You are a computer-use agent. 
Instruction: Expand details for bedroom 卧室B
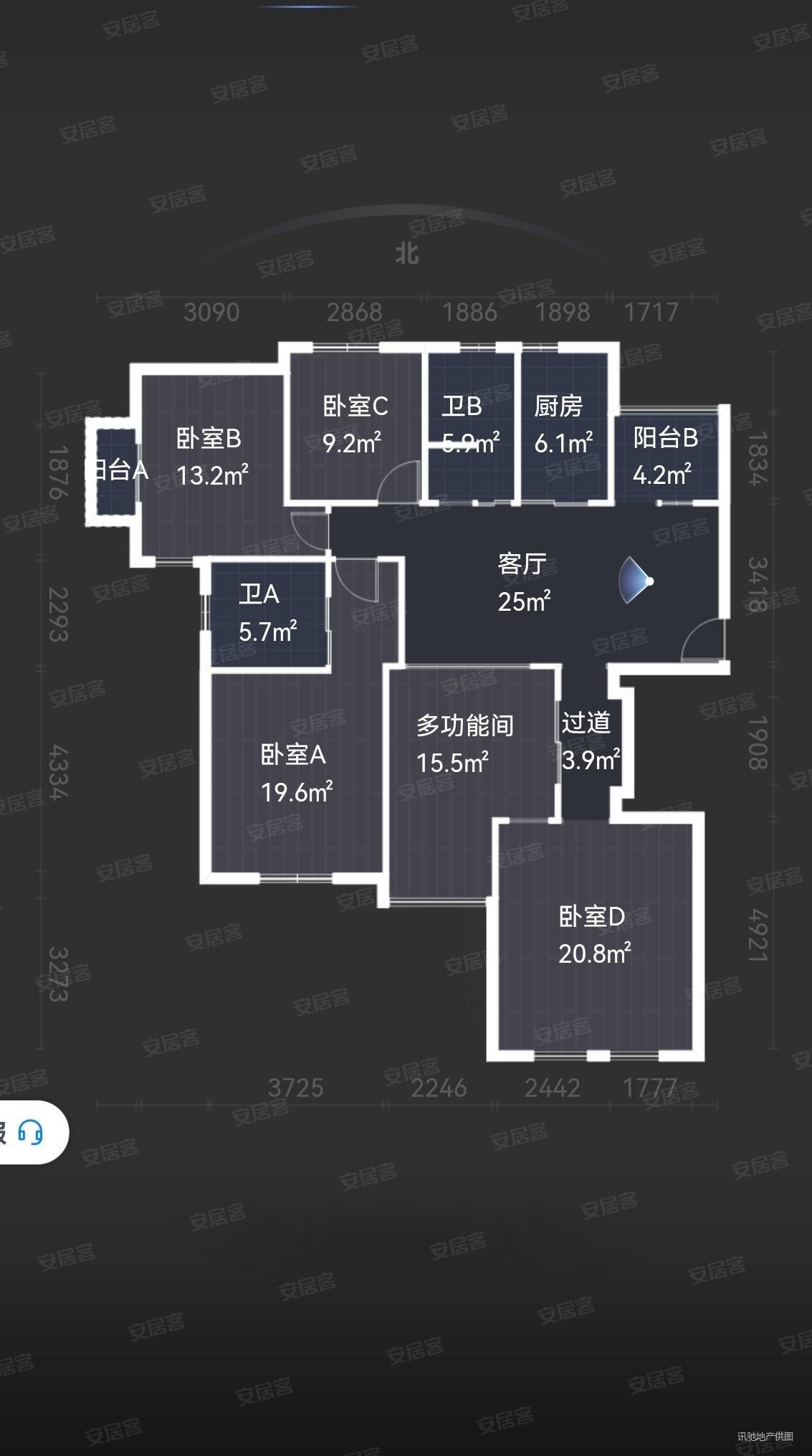pos(210,455)
